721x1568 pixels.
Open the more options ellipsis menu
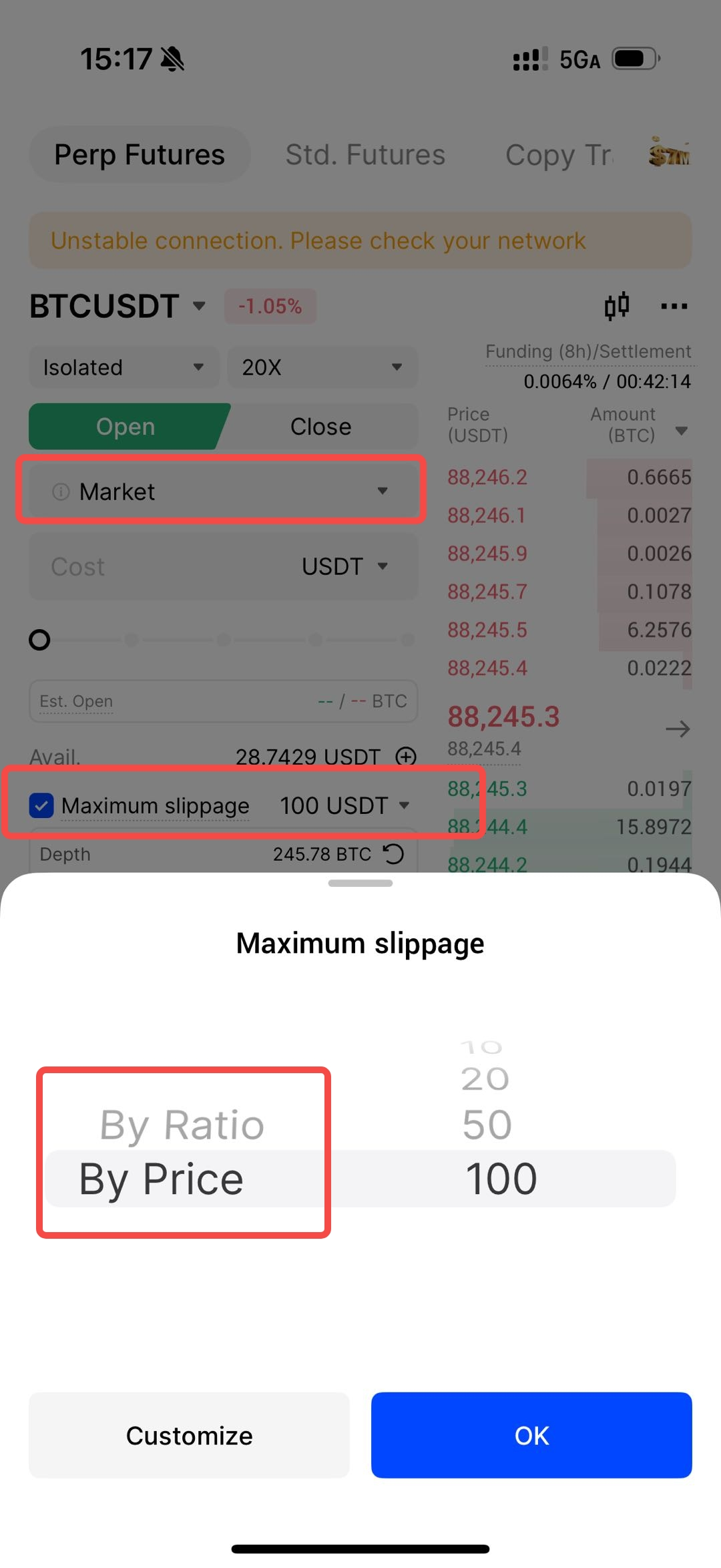674,306
